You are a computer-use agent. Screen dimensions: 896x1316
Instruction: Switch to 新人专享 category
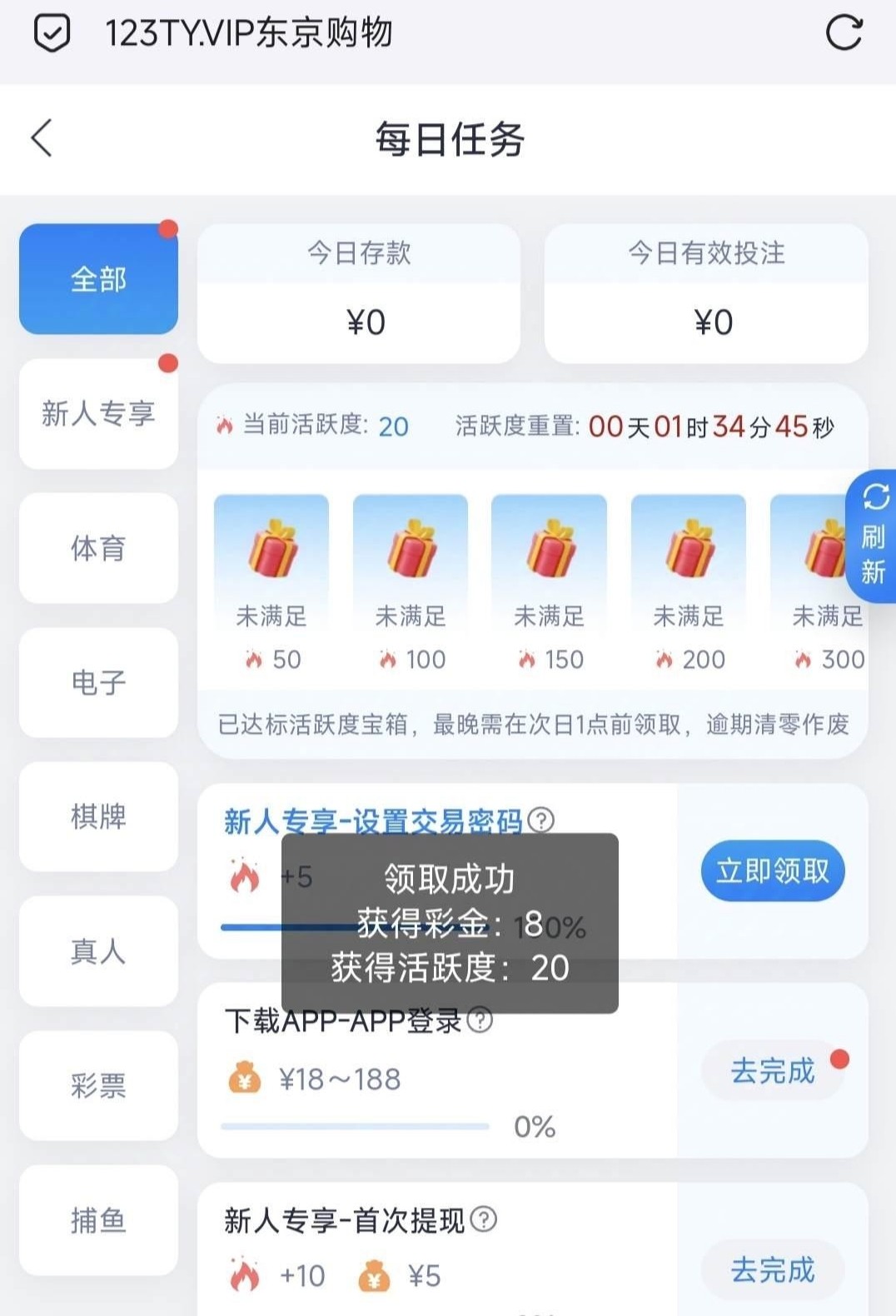point(98,413)
